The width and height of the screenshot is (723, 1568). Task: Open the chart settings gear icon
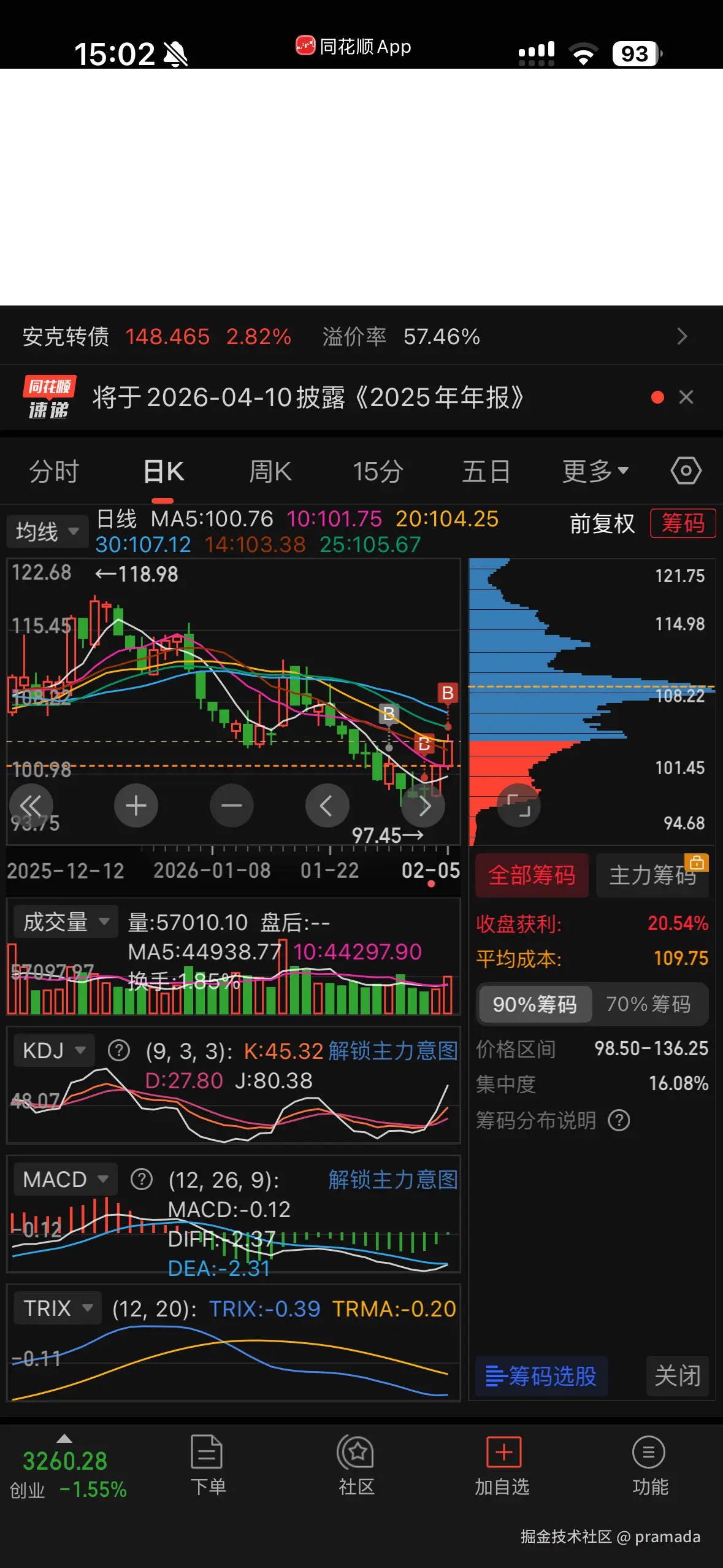(685, 471)
